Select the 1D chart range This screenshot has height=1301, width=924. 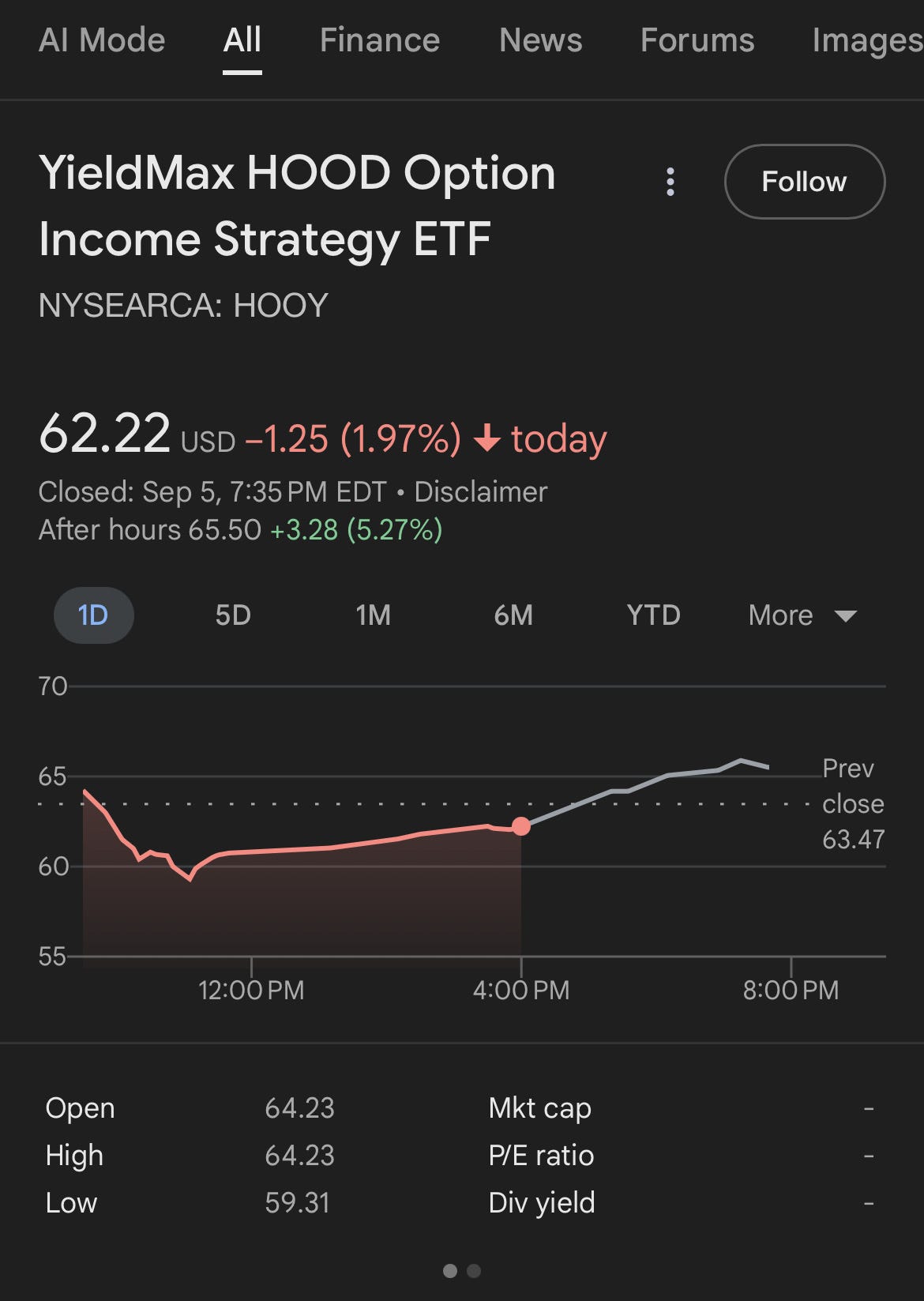[93, 615]
